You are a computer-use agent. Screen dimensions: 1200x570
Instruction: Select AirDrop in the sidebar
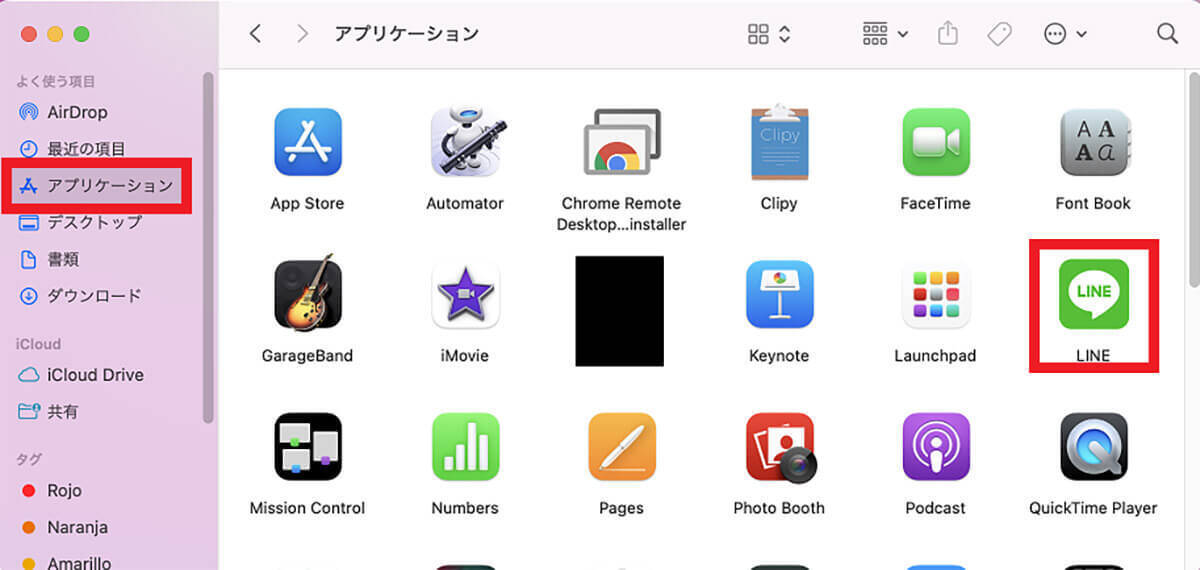pos(77,112)
